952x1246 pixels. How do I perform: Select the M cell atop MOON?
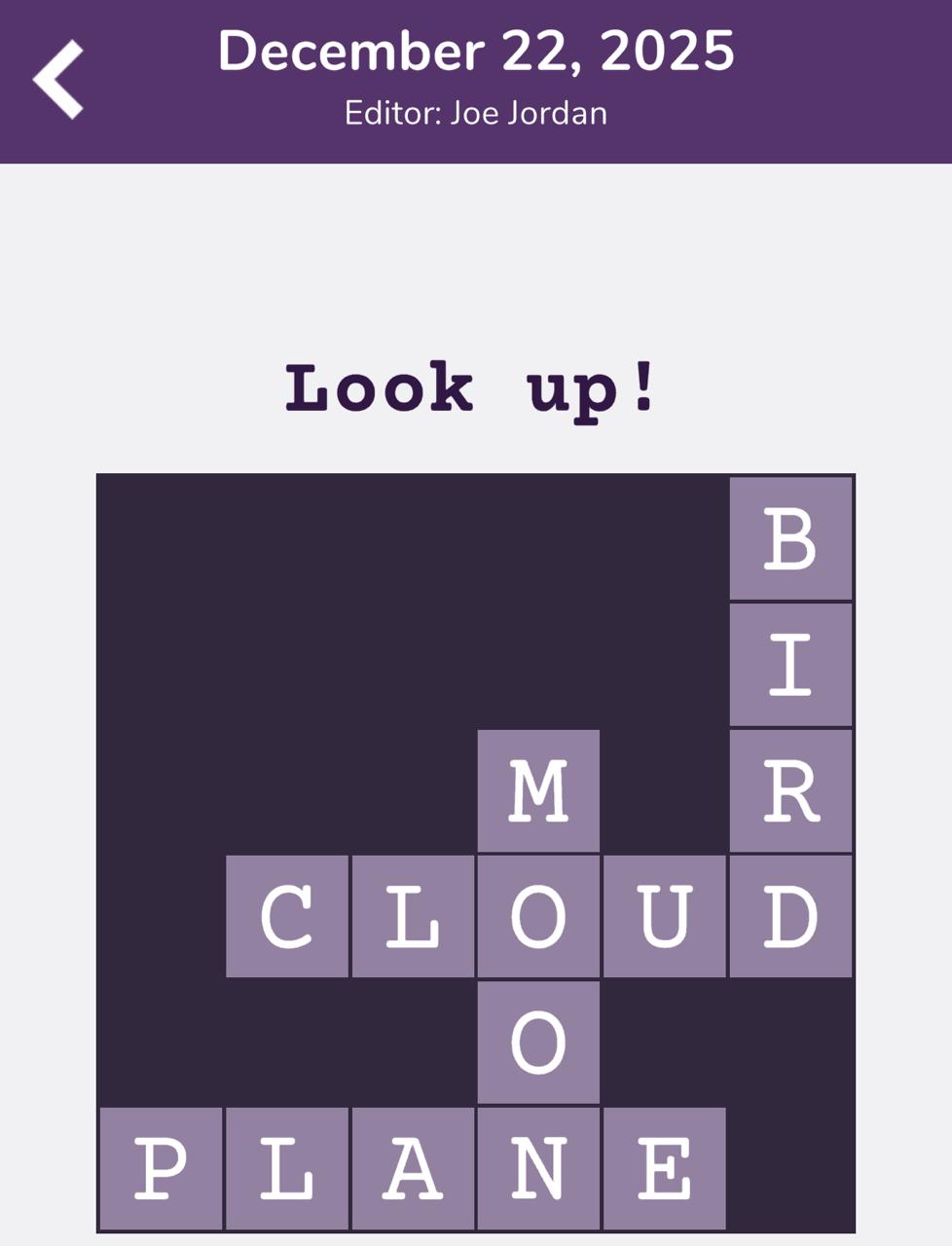coord(538,790)
